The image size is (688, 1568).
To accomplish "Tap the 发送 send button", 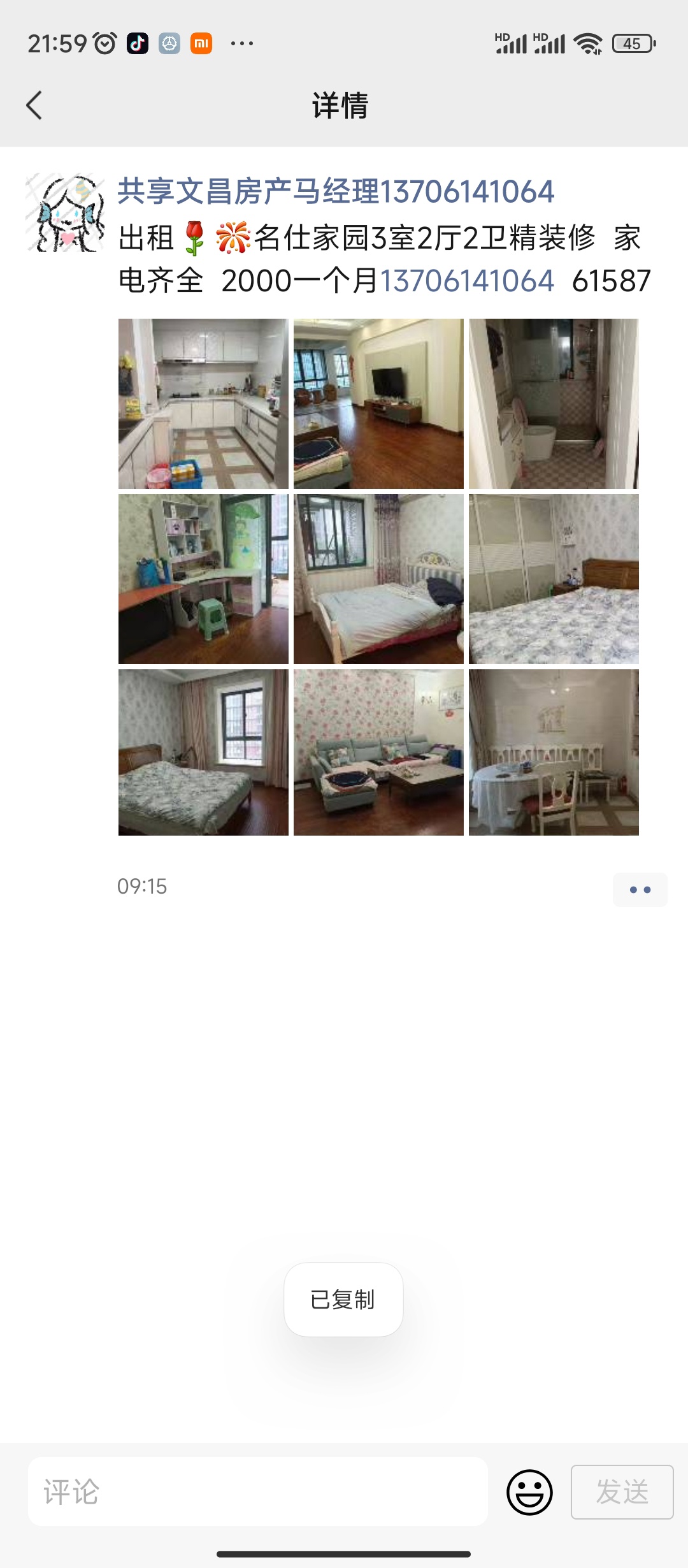I will pos(622,1492).
